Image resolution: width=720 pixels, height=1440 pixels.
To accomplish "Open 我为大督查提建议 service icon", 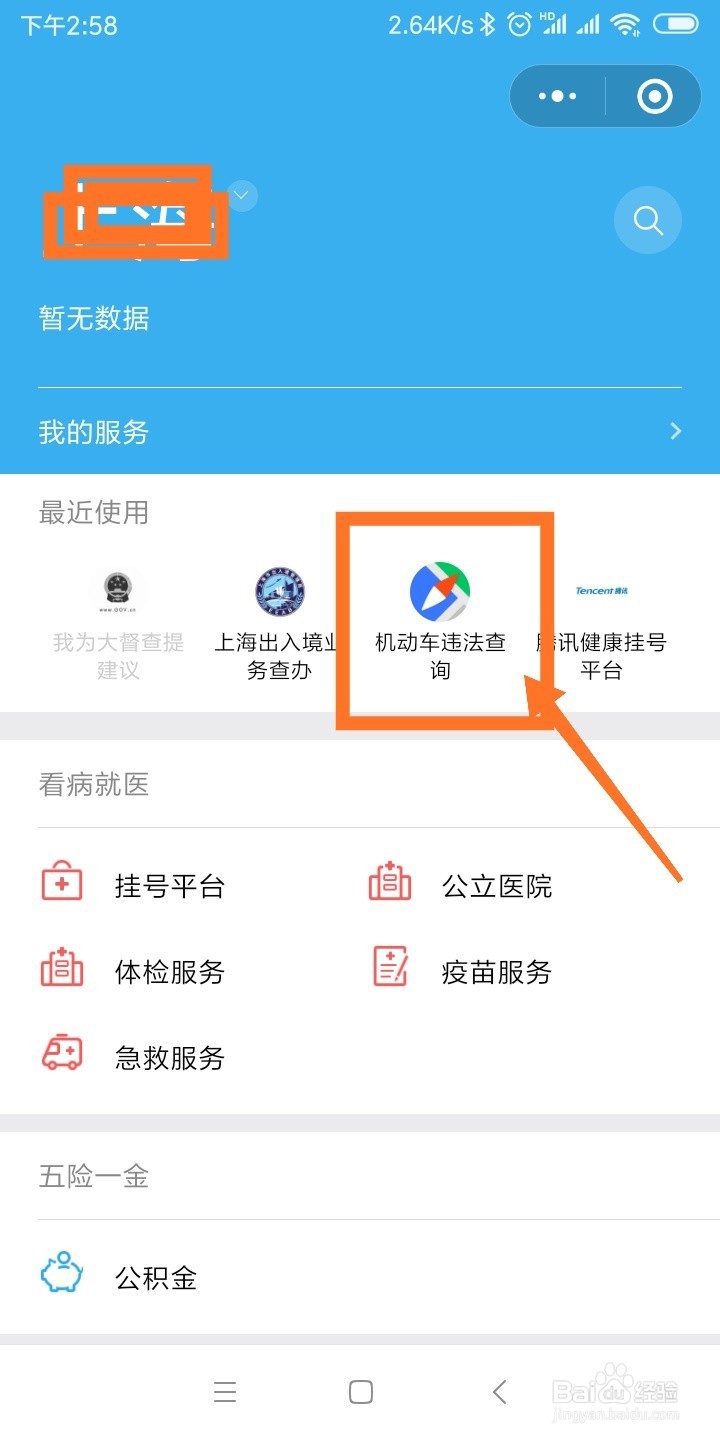I will 118,592.
